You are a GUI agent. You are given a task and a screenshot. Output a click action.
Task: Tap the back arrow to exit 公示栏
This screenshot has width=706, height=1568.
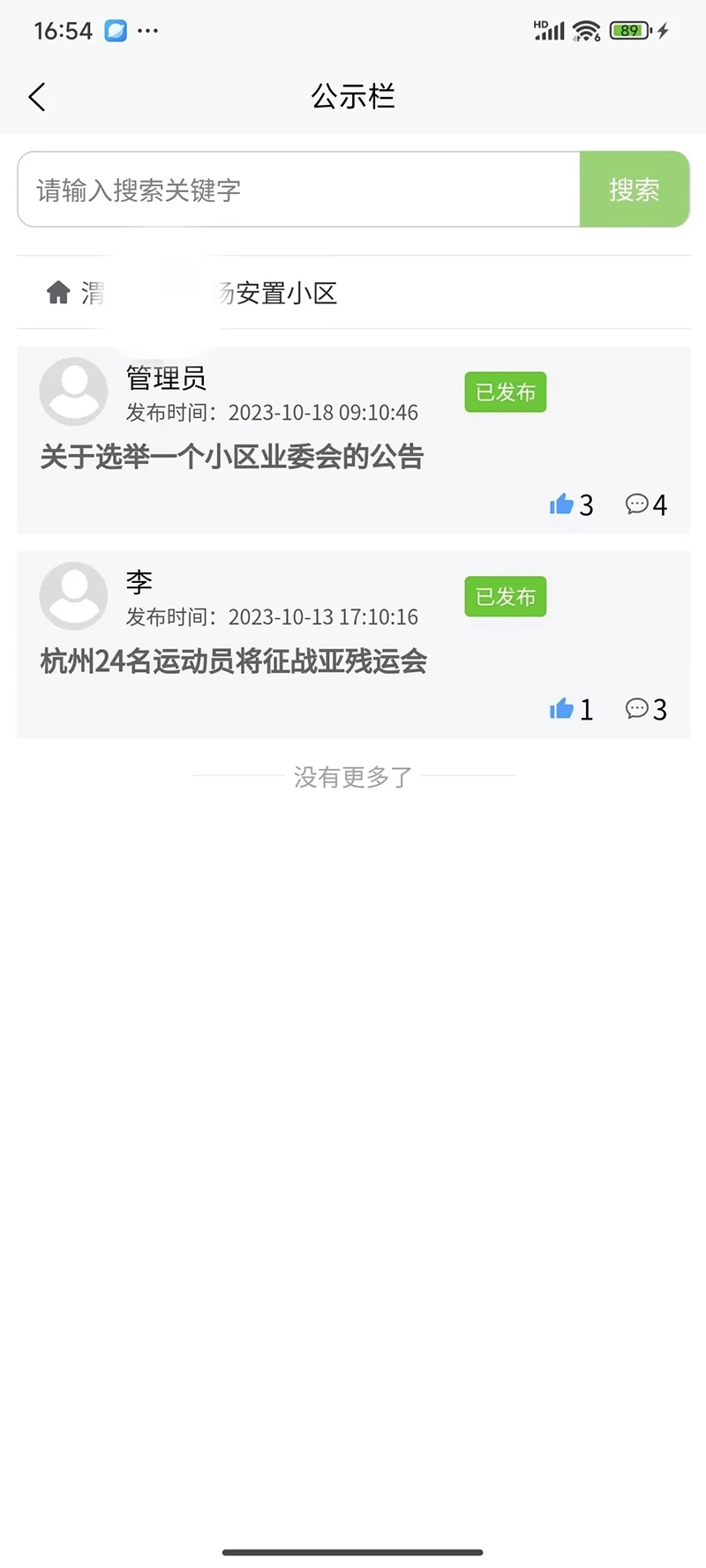(36, 97)
